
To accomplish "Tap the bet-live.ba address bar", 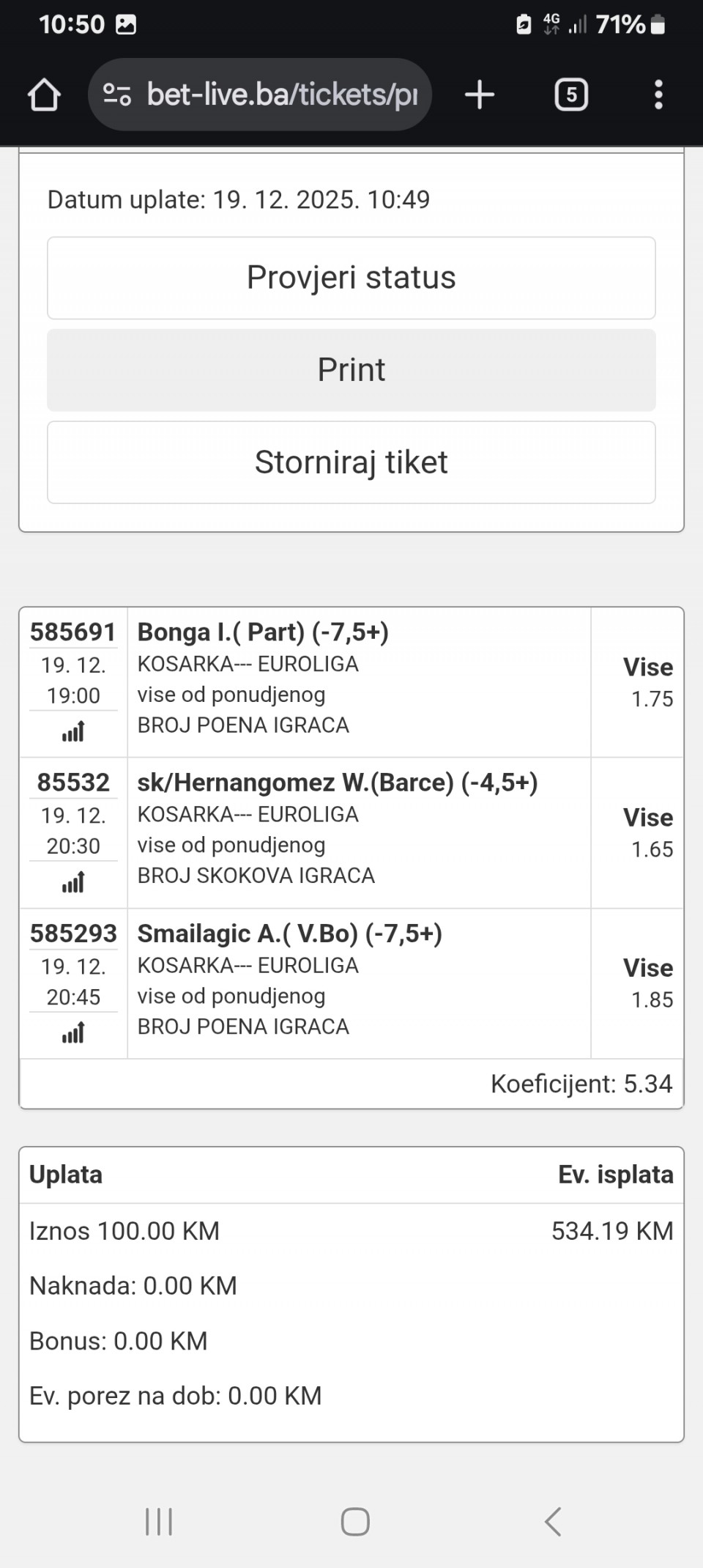I will coord(282,95).
